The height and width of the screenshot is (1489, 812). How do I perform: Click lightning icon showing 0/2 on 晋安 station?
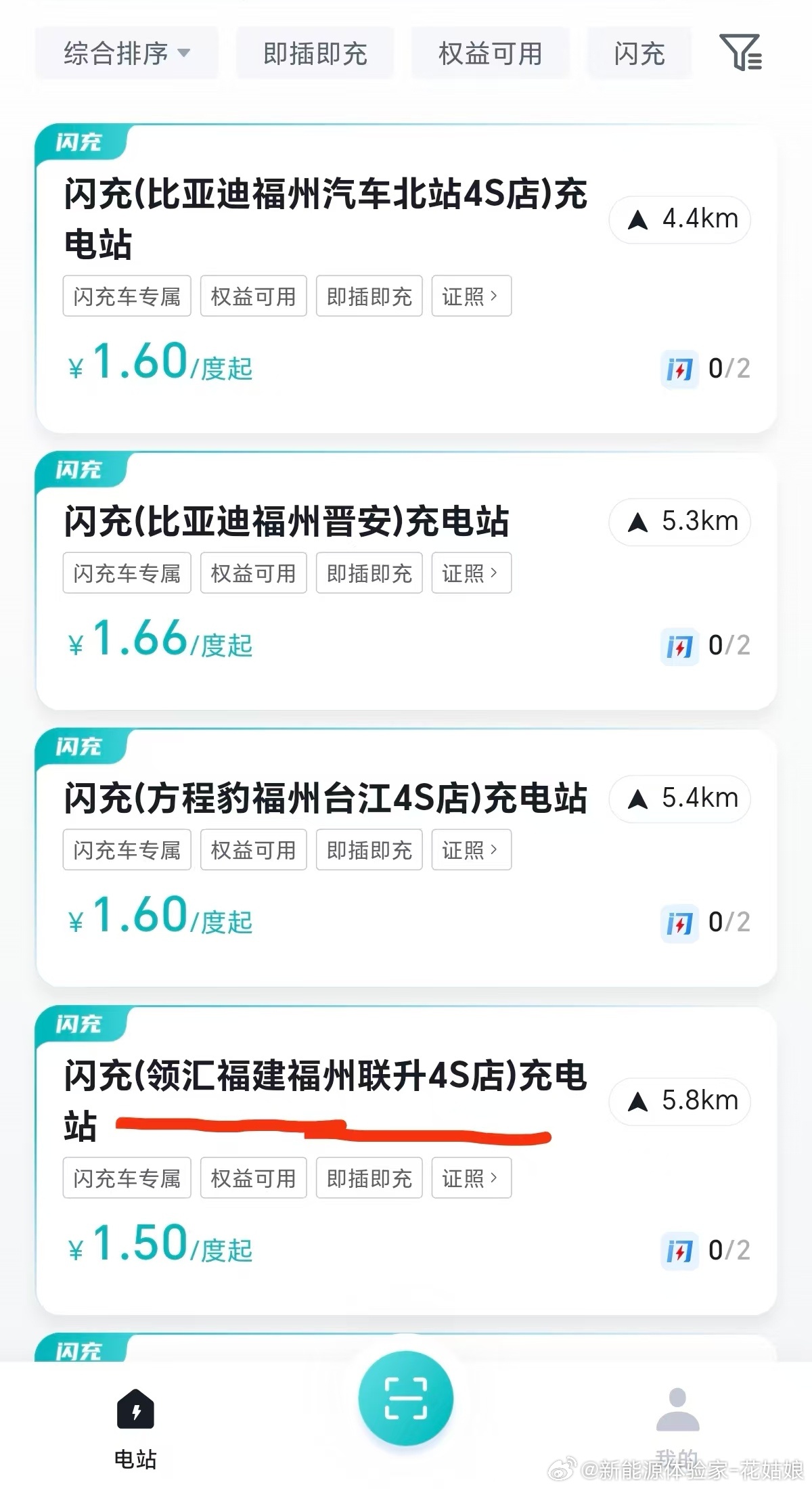679,646
